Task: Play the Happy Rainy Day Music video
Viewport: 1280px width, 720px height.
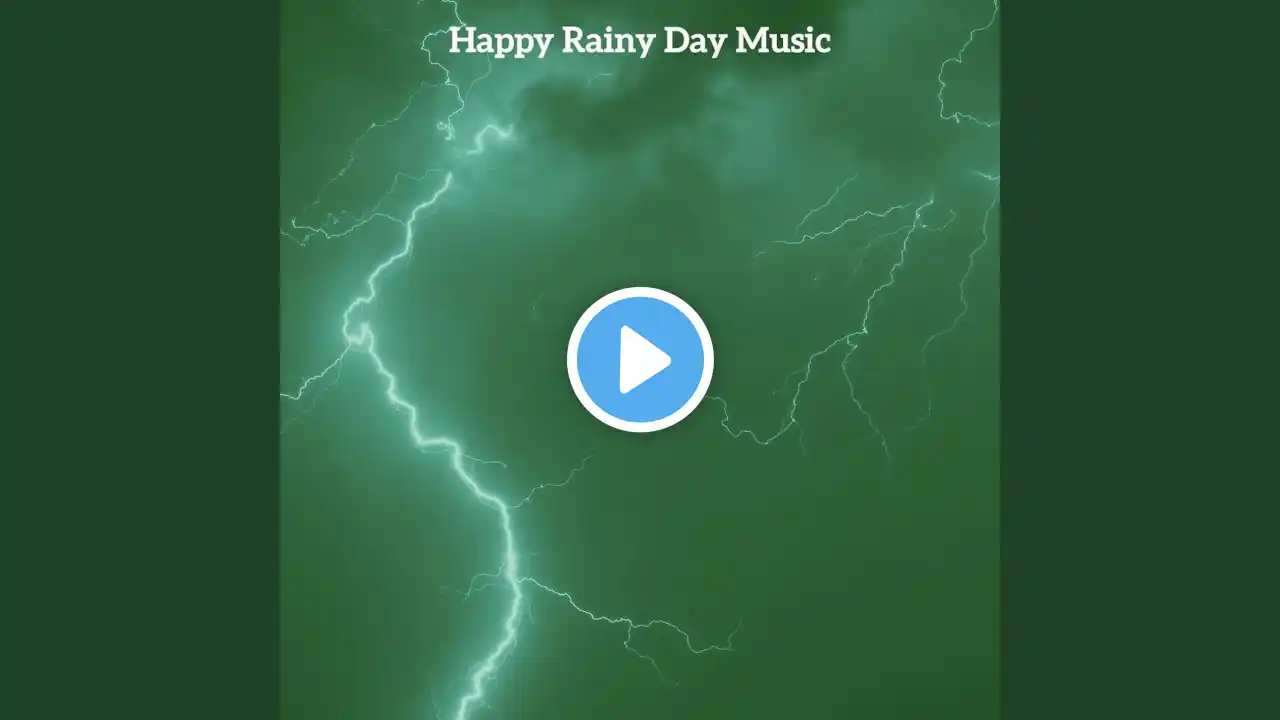Action: [x=640, y=360]
